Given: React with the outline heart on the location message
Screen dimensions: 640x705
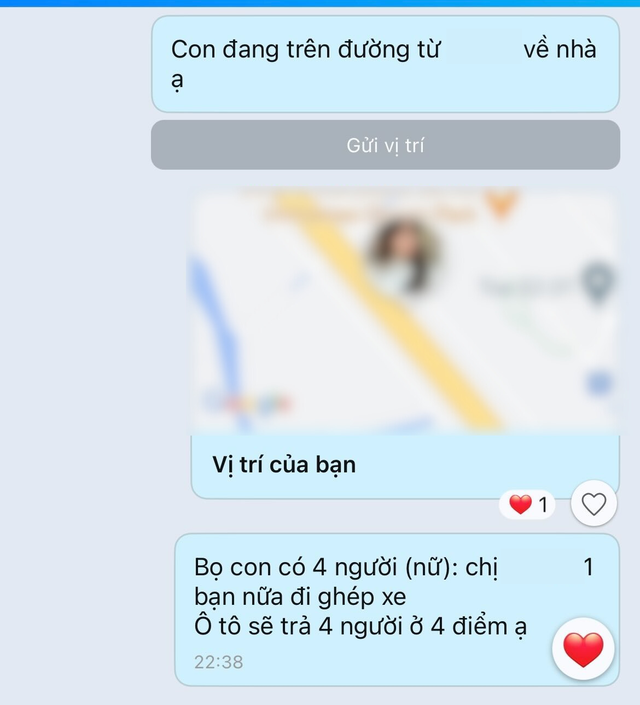Looking at the screenshot, I should pyautogui.click(x=594, y=505).
